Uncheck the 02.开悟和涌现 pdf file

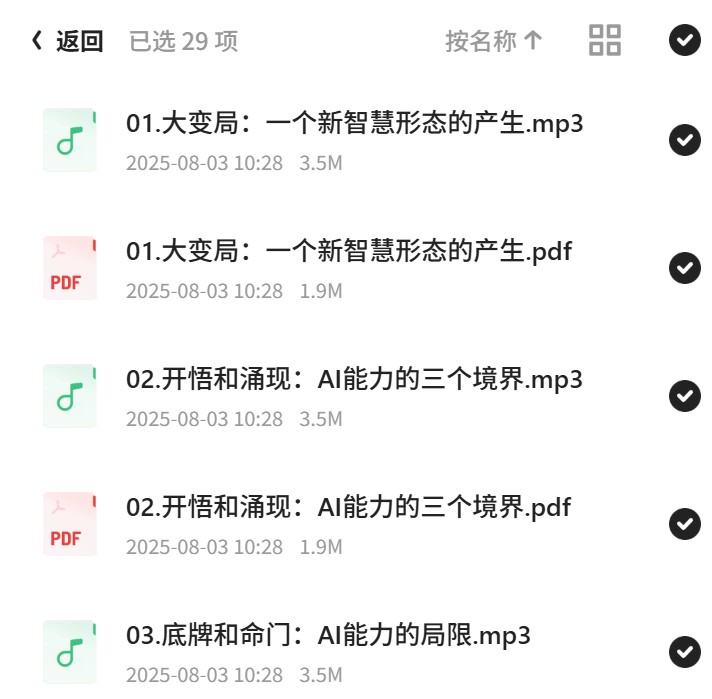pyautogui.click(x=684, y=524)
